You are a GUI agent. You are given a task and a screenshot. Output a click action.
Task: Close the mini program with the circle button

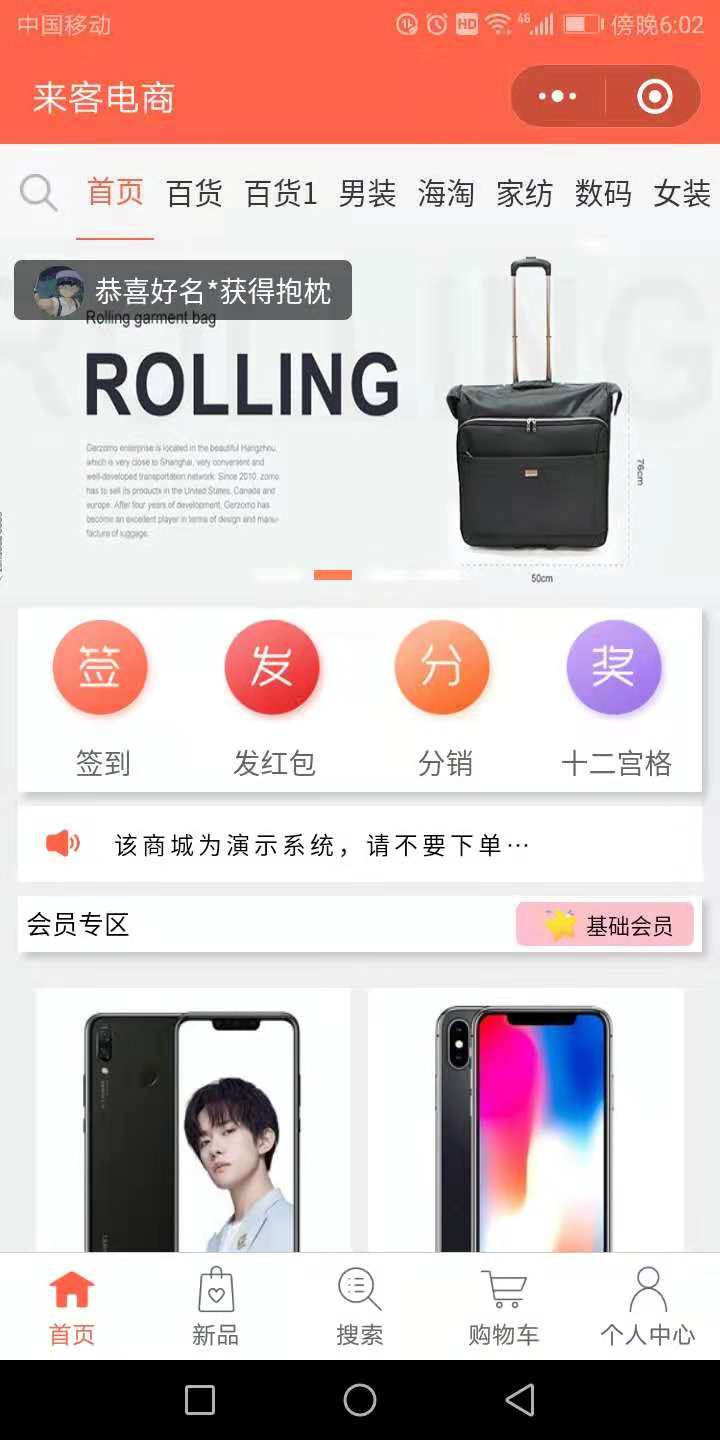tap(654, 97)
